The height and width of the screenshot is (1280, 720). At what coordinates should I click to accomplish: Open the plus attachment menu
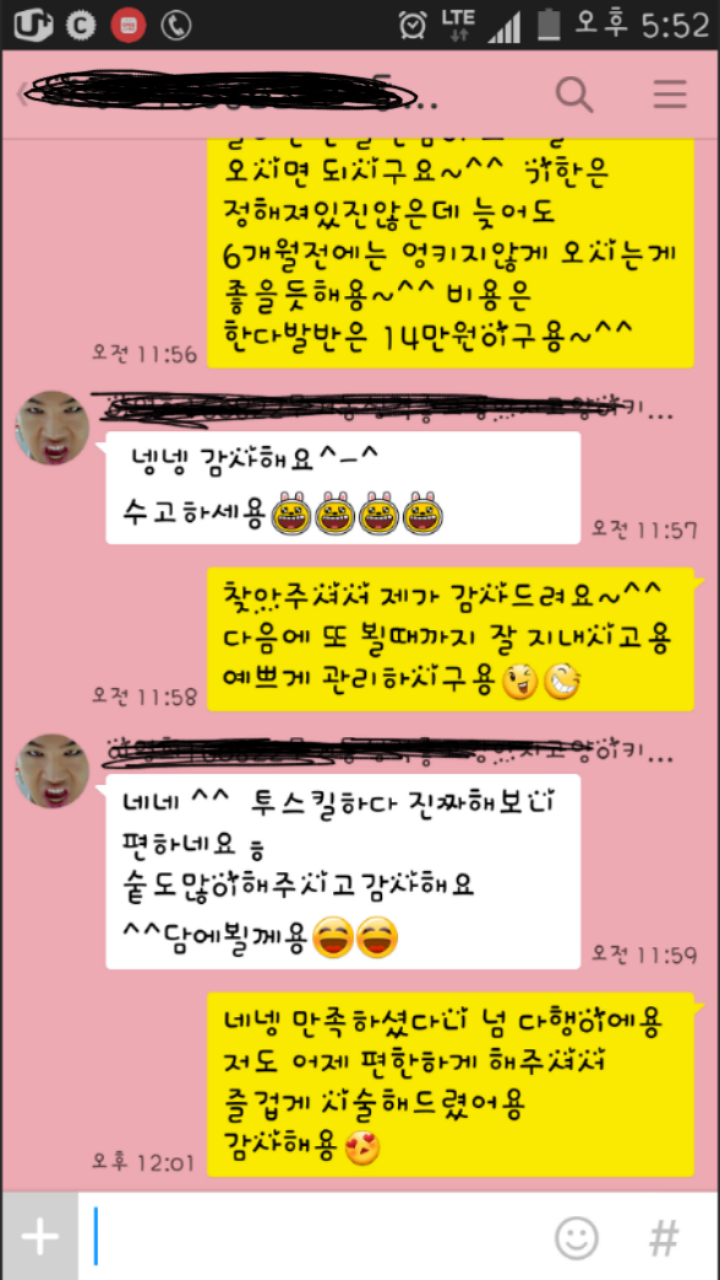pos(40,1237)
